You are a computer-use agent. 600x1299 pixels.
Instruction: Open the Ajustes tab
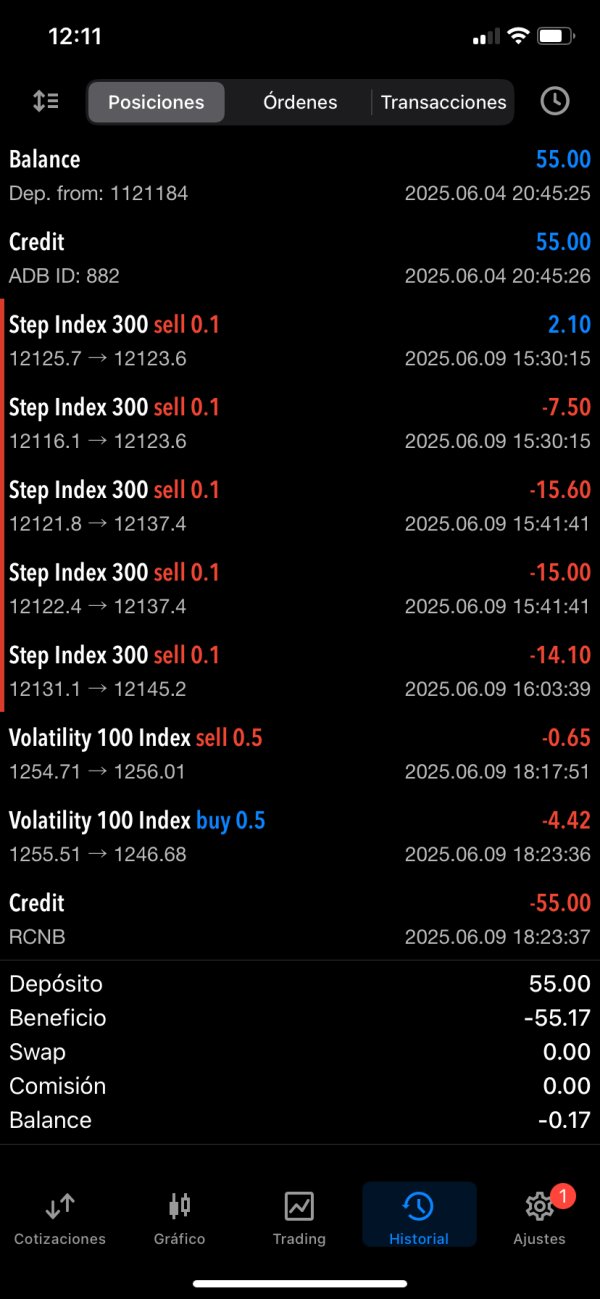540,1217
